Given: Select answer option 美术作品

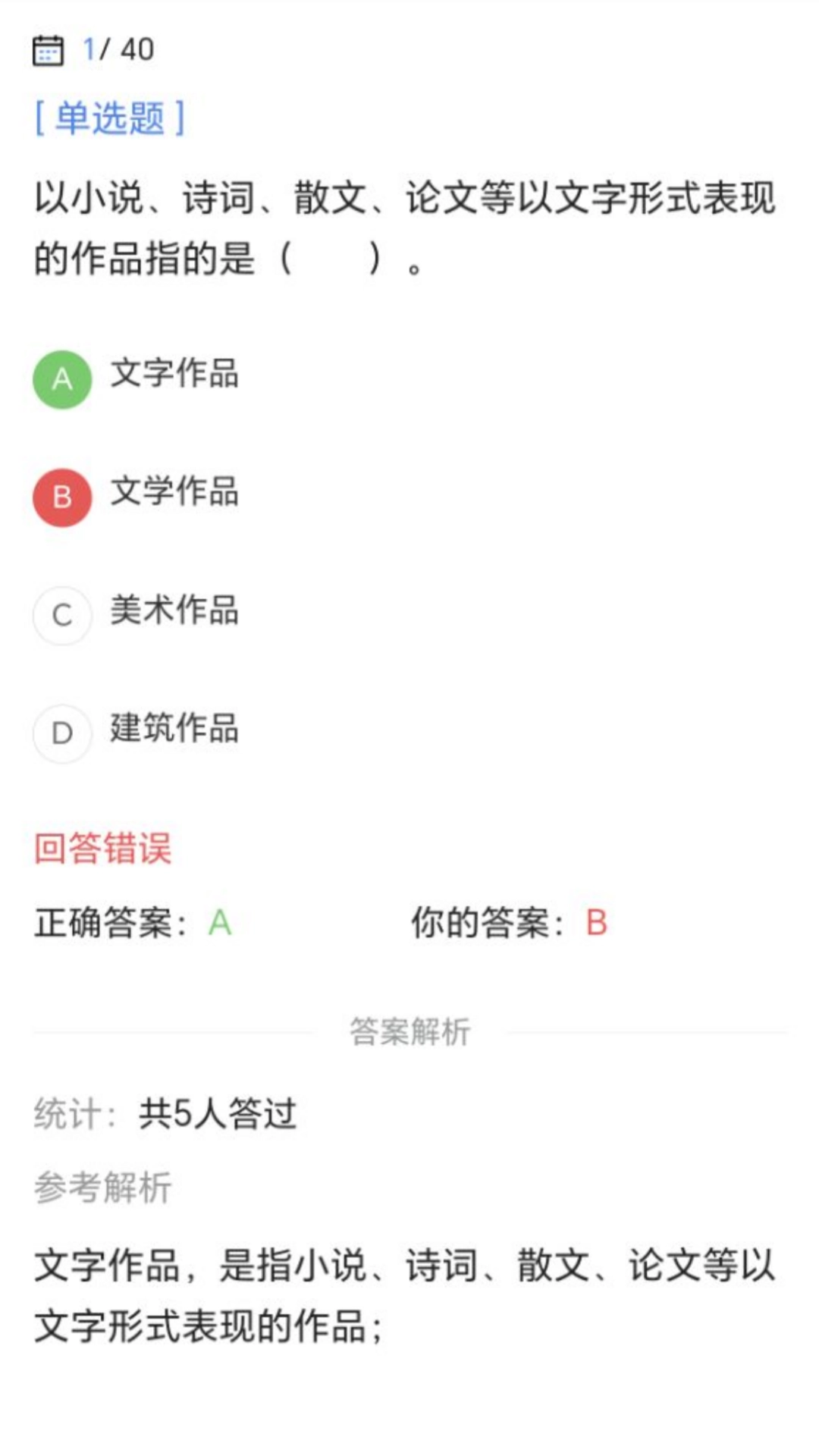Looking at the screenshot, I should tap(176, 611).
